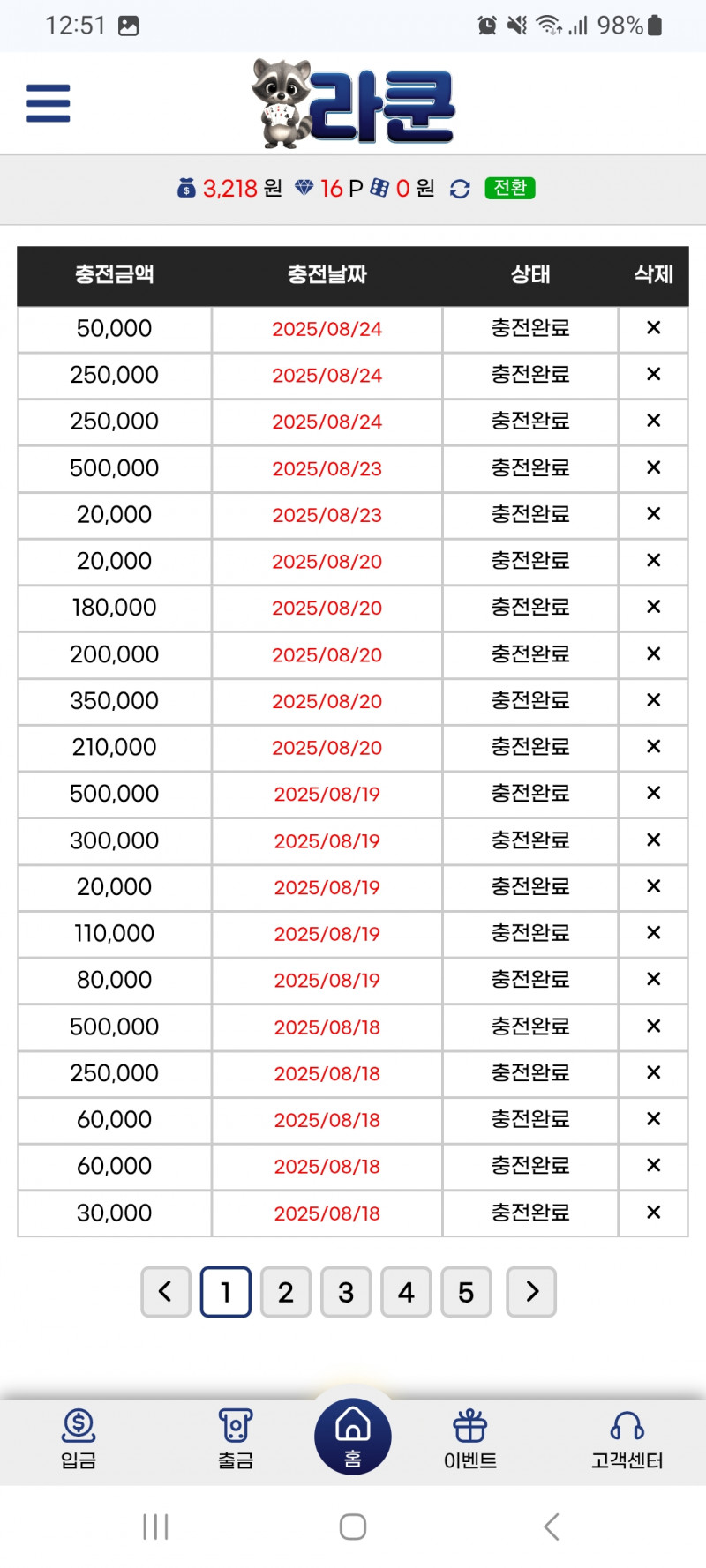Return to the 홈 home tab
Image resolution: width=706 pixels, height=1568 pixels.
pos(353,1436)
